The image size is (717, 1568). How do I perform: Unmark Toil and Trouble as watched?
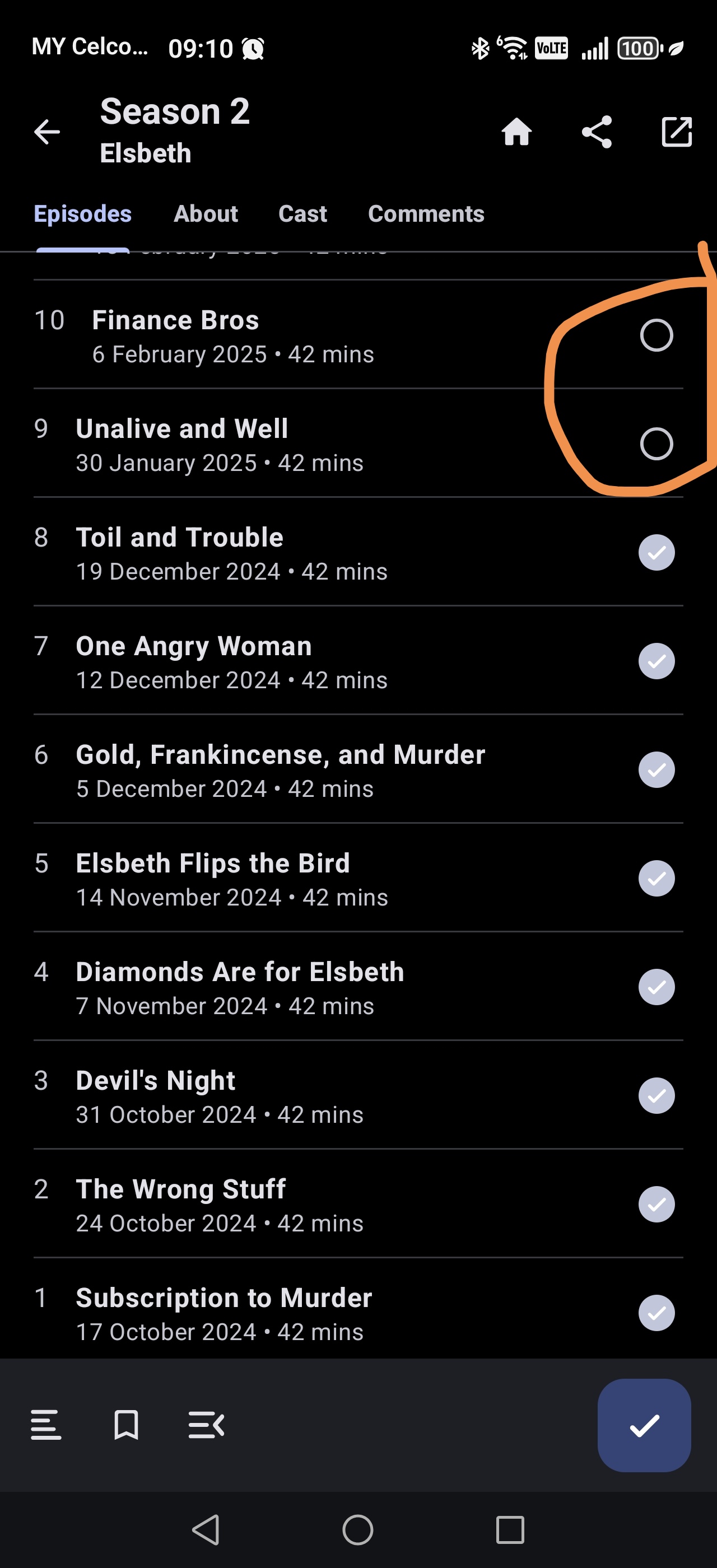(x=656, y=553)
